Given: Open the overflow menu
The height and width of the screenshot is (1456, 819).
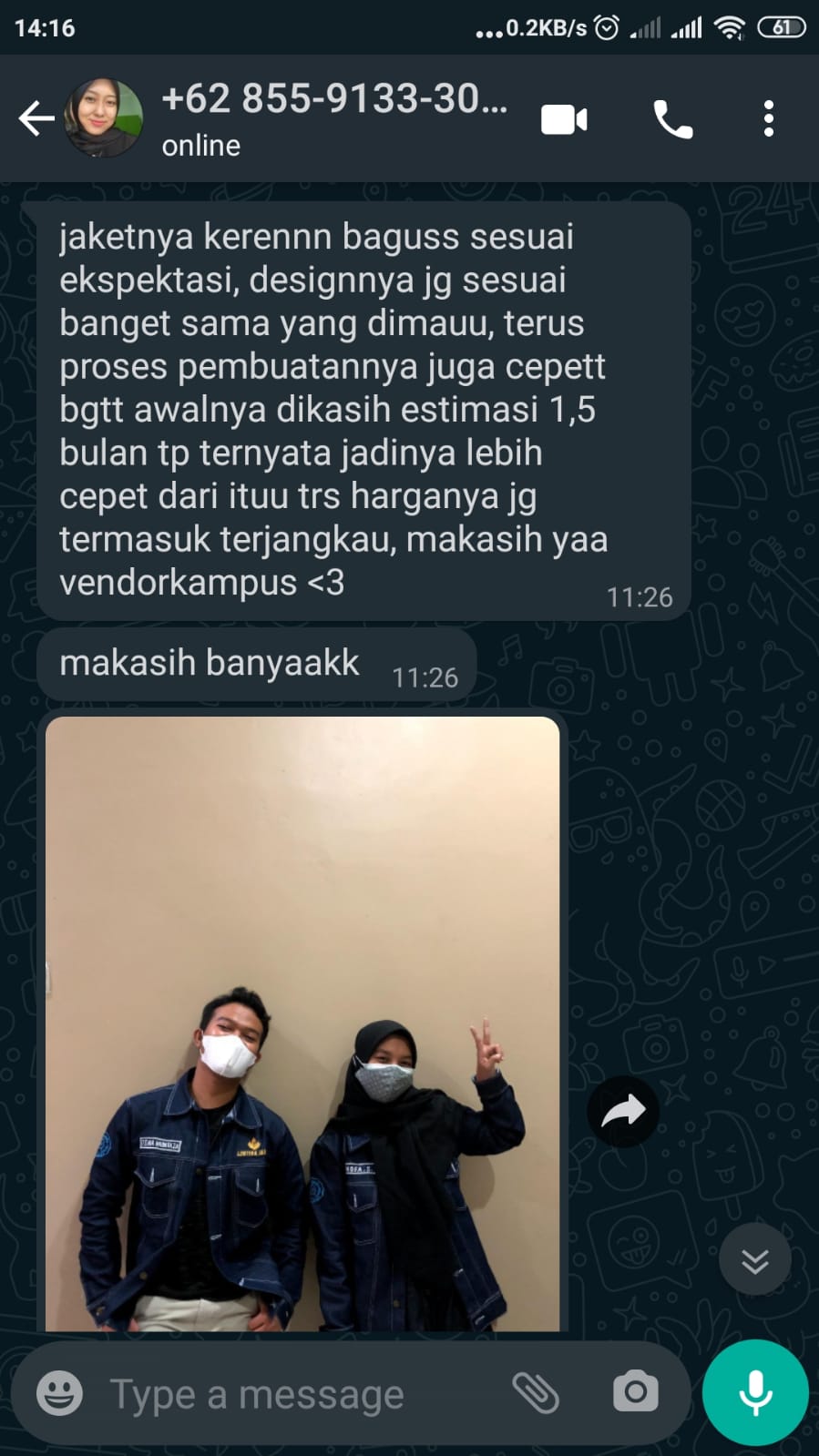Looking at the screenshot, I should [768, 119].
